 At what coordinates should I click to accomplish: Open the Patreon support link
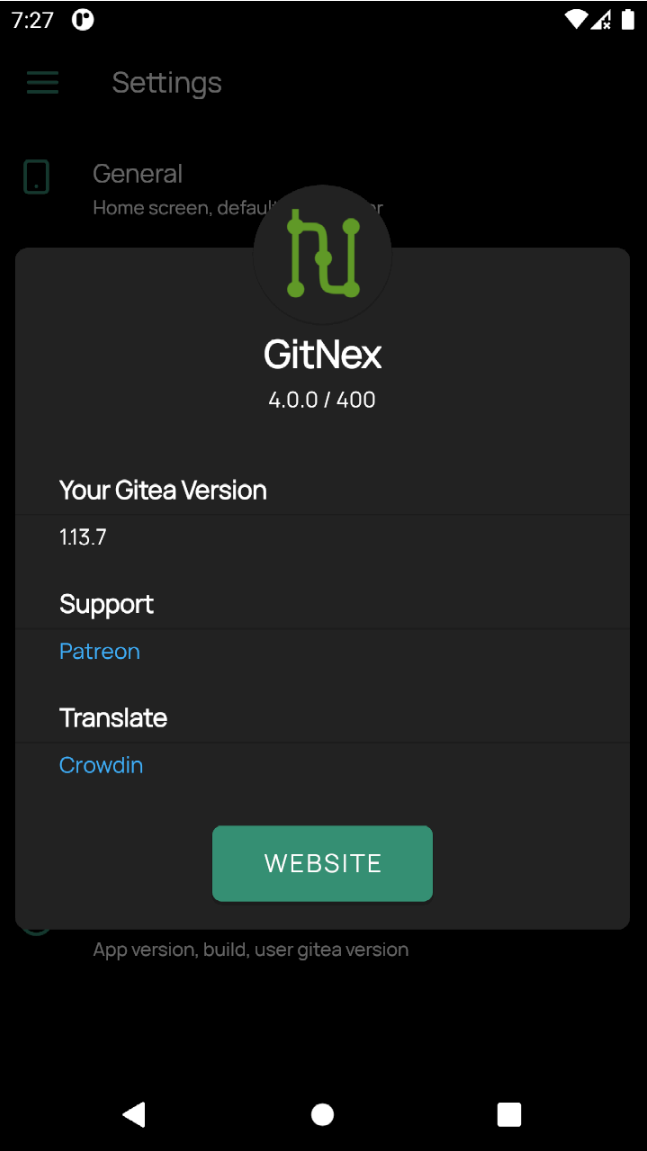tap(99, 651)
